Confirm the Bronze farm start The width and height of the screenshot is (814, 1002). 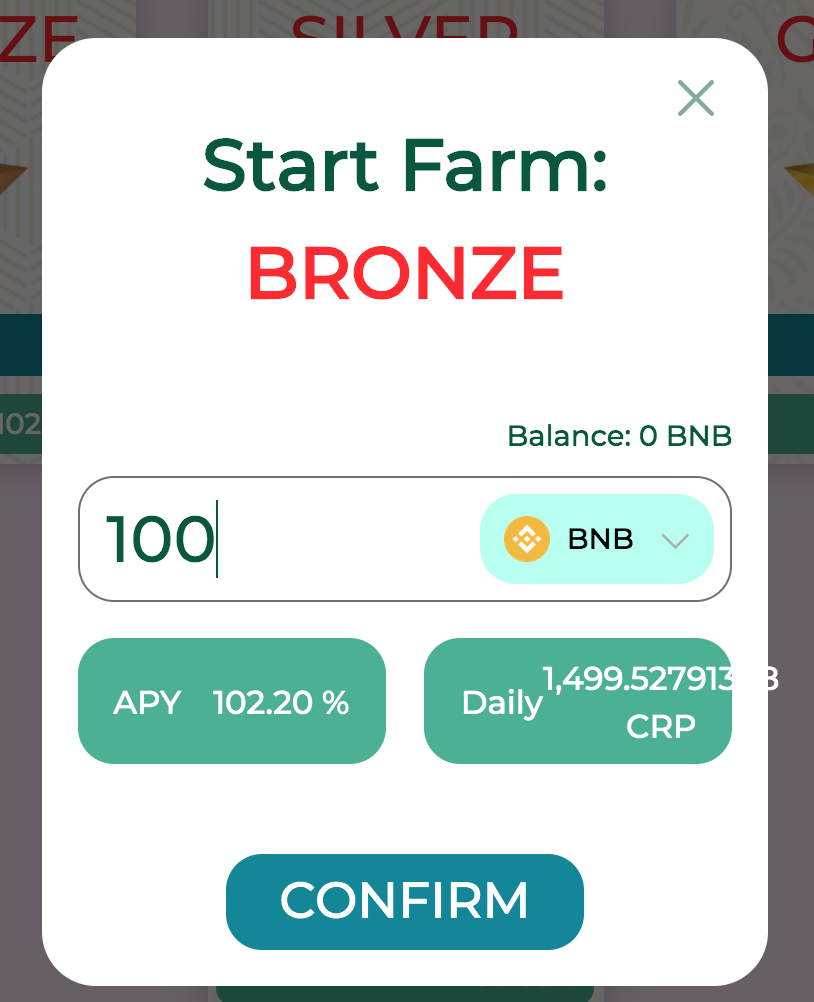[x=404, y=901]
